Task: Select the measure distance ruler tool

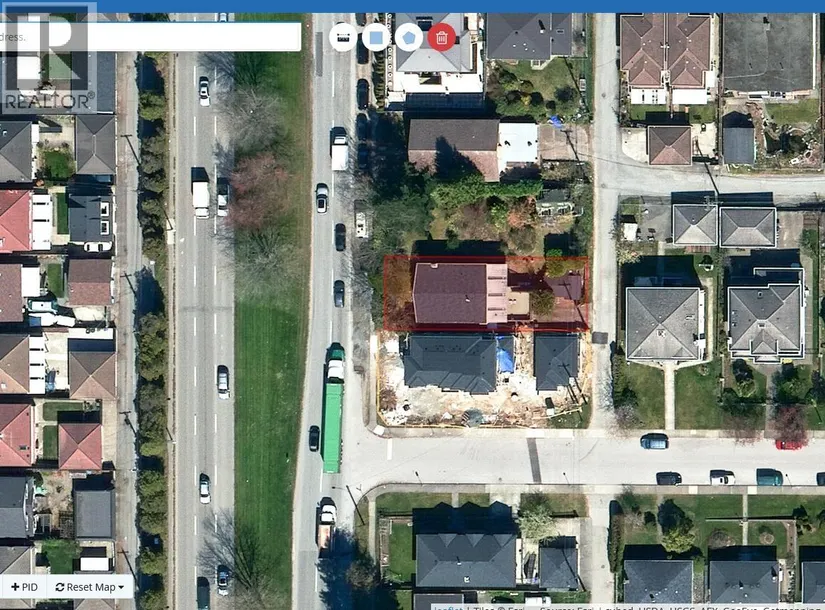Action: [343, 38]
